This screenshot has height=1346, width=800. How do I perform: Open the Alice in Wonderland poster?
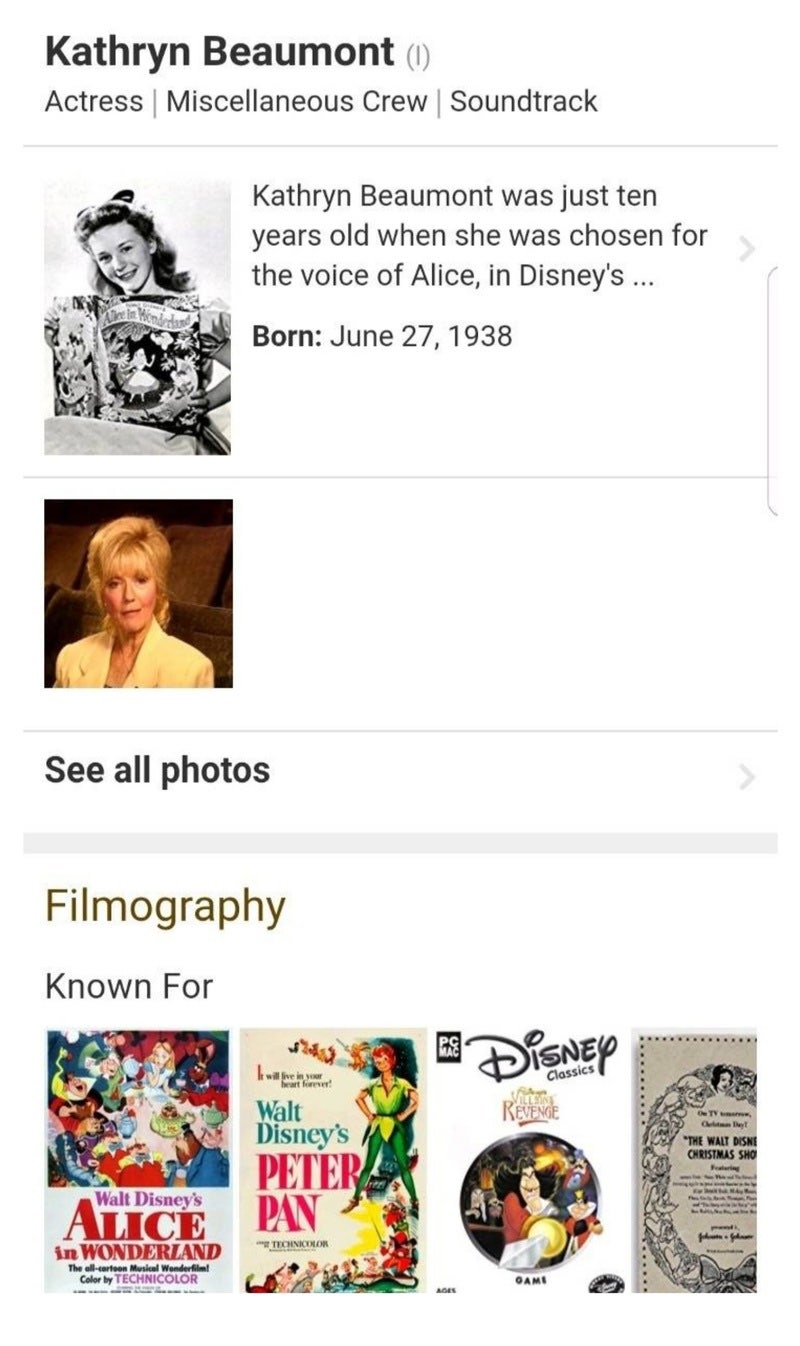pos(138,1160)
